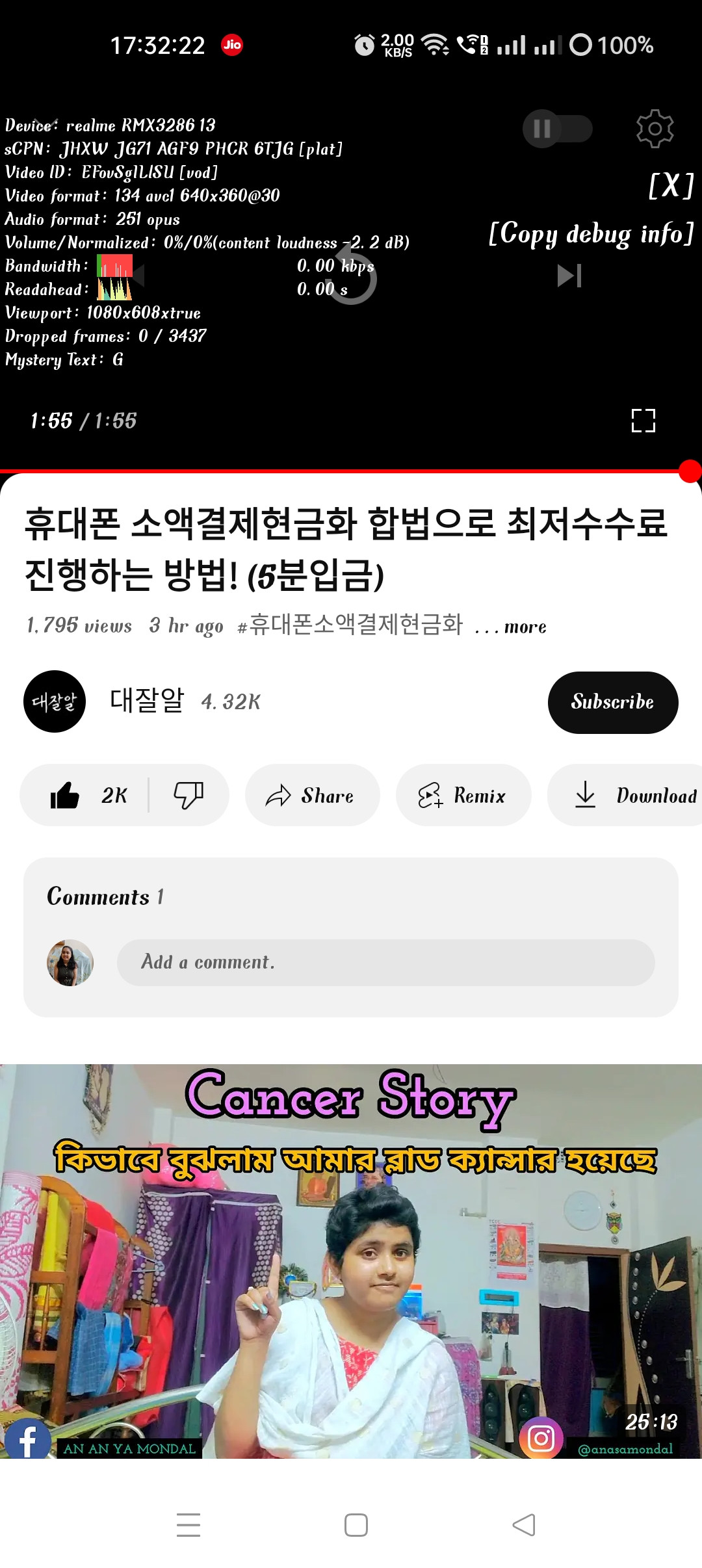Download this video
The image size is (702, 1568).
coord(625,795)
